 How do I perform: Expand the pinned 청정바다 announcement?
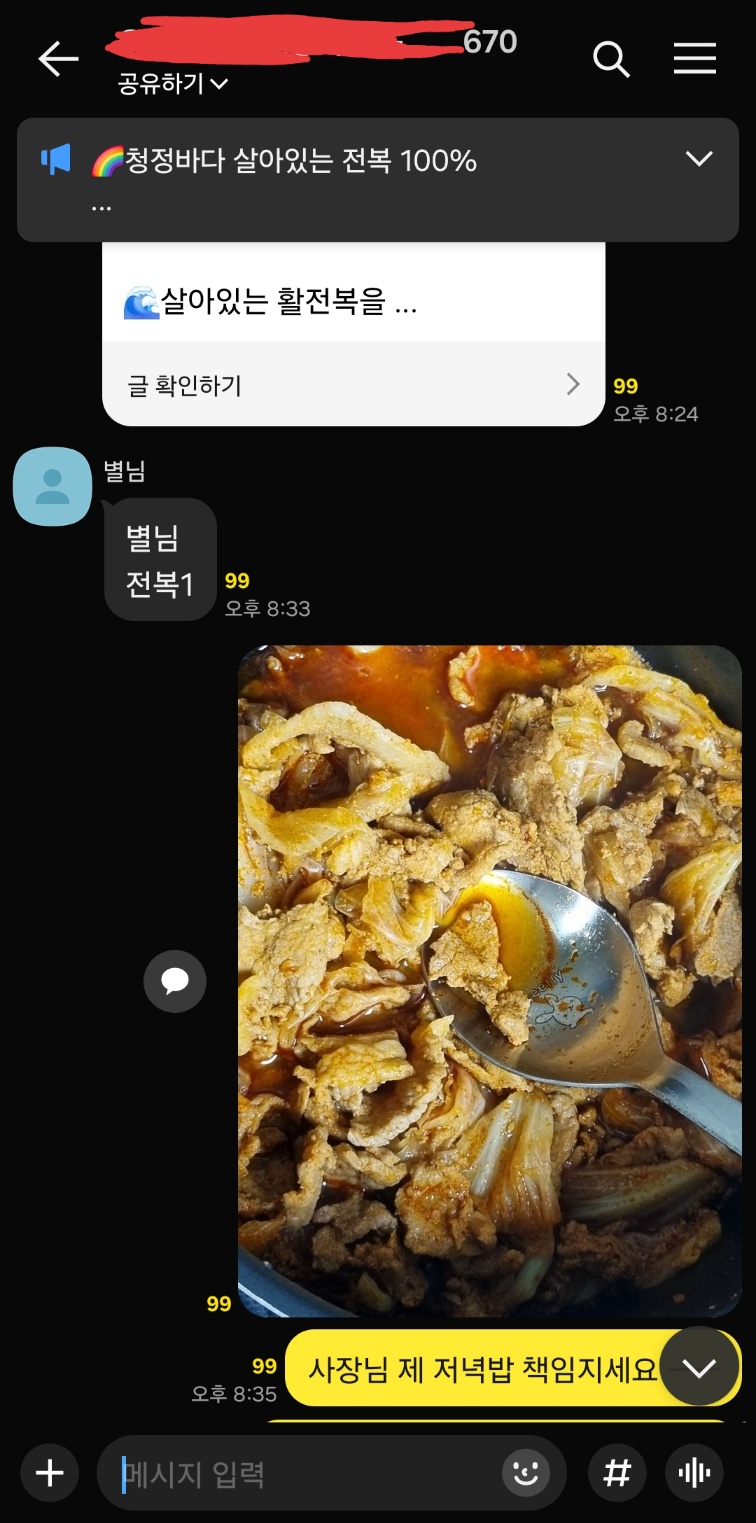(x=698, y=159)
